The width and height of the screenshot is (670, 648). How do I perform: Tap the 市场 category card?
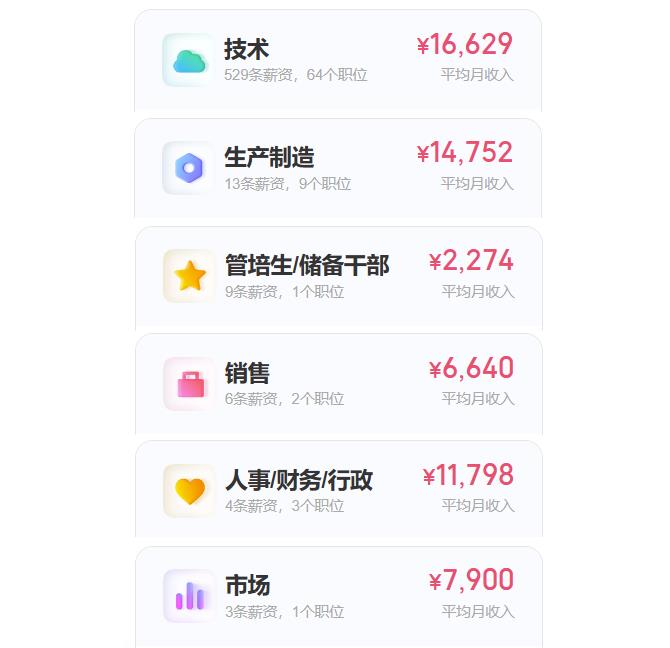pos(338,596)
